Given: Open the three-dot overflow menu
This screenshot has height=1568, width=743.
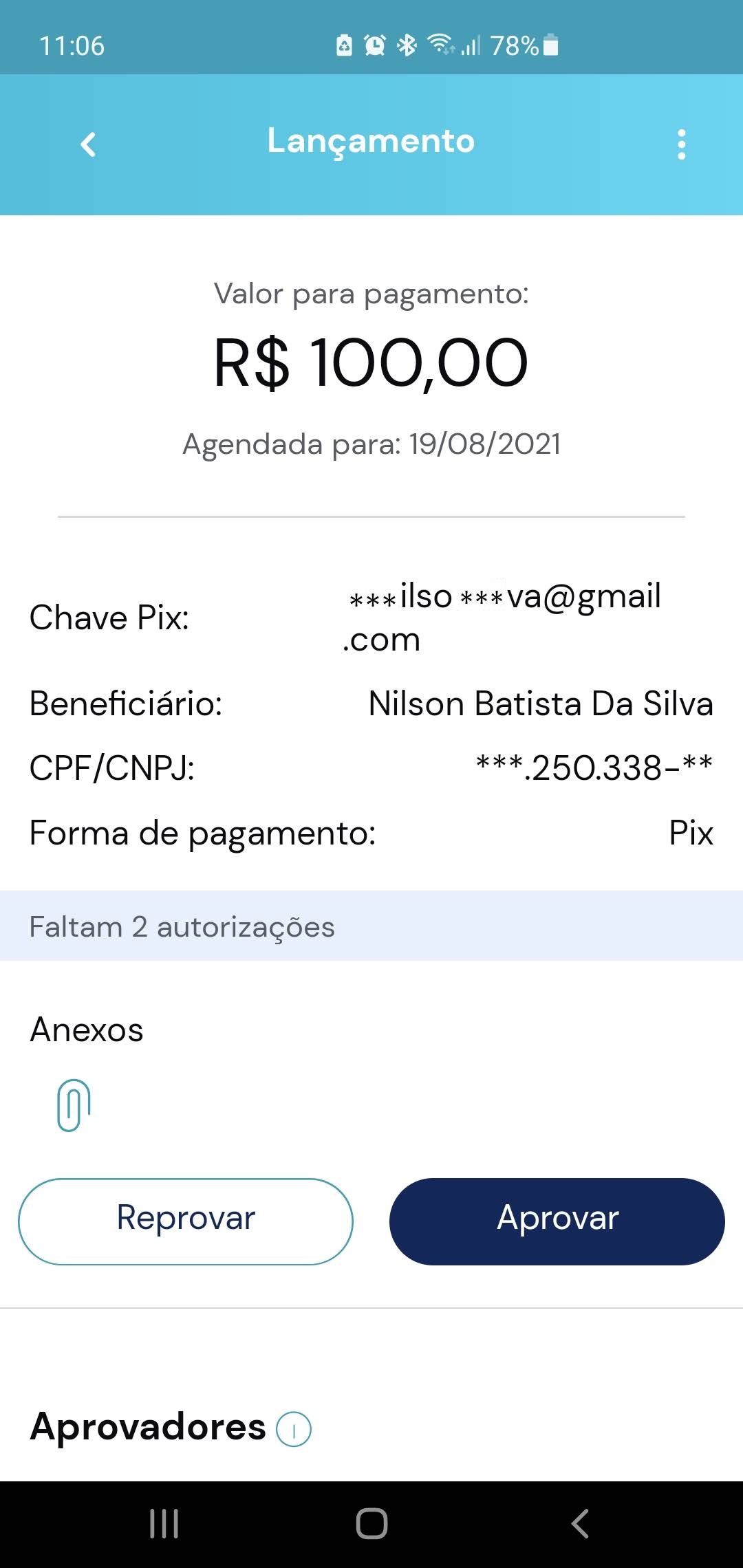Looking at the screenshot, I should [681, 144].
